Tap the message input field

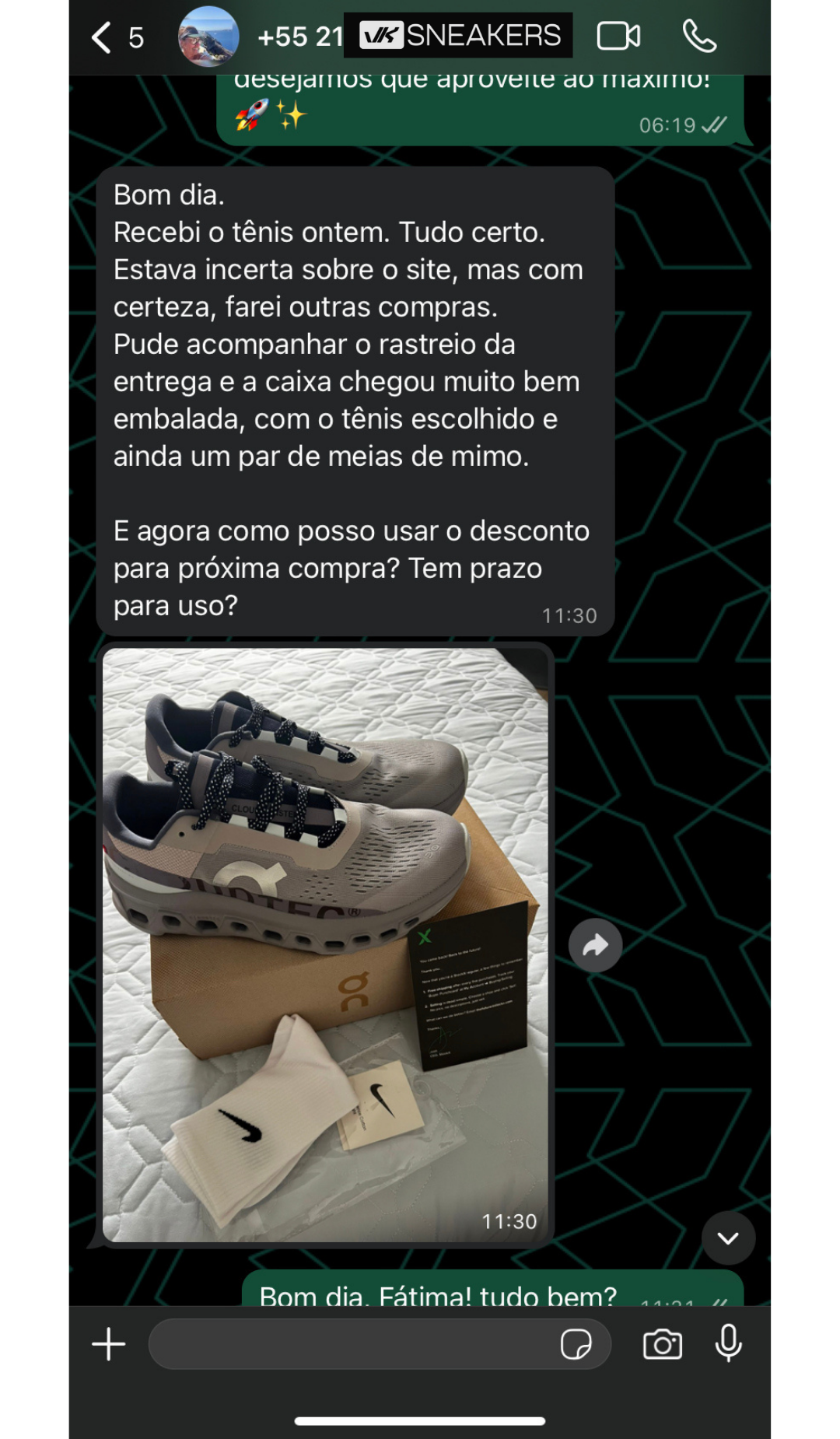coord(350,1344)
